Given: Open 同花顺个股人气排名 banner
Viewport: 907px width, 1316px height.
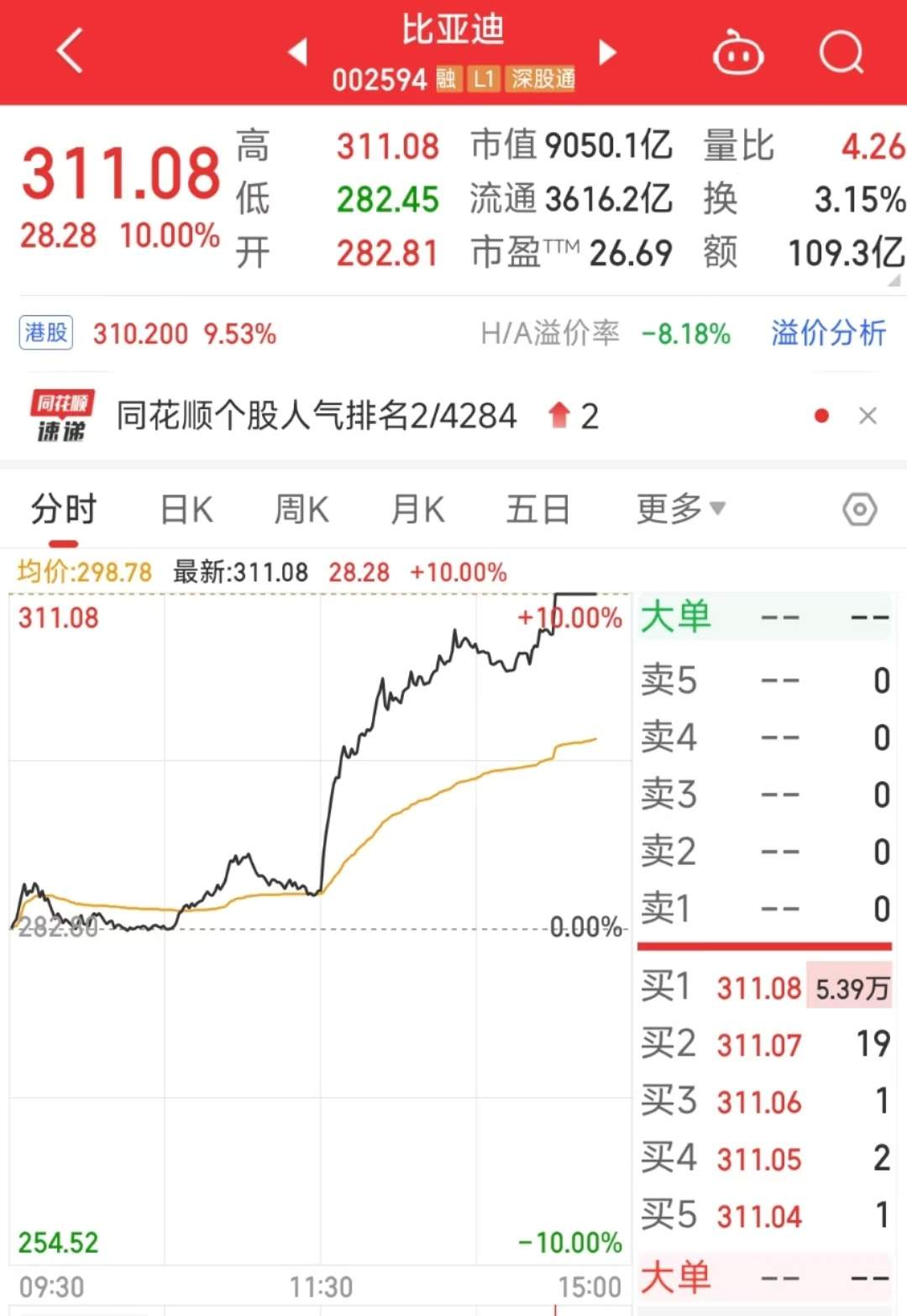Looking at the screenshot, I should (316, 416).
